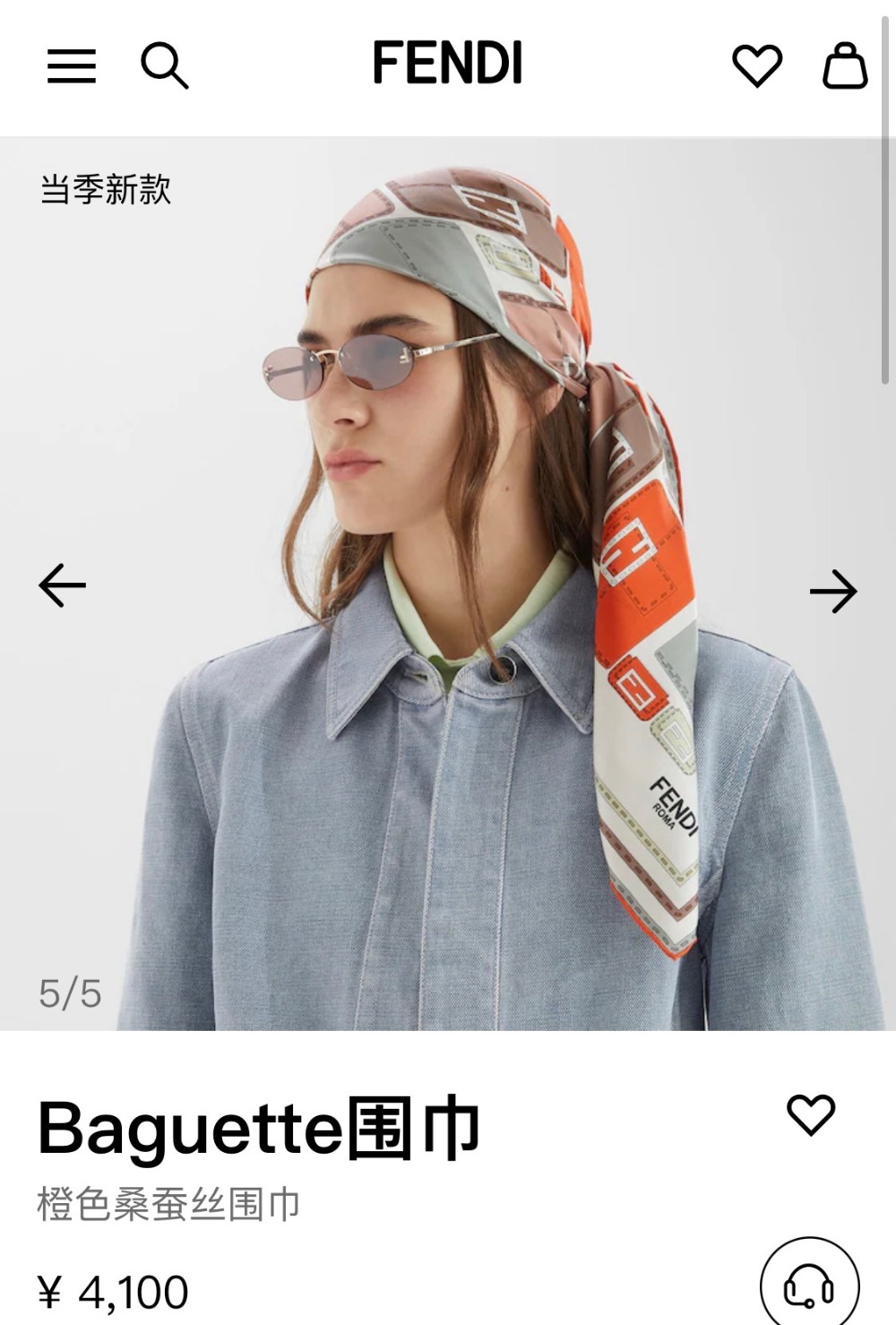Open the search magnifier

[x=164, y=65]
